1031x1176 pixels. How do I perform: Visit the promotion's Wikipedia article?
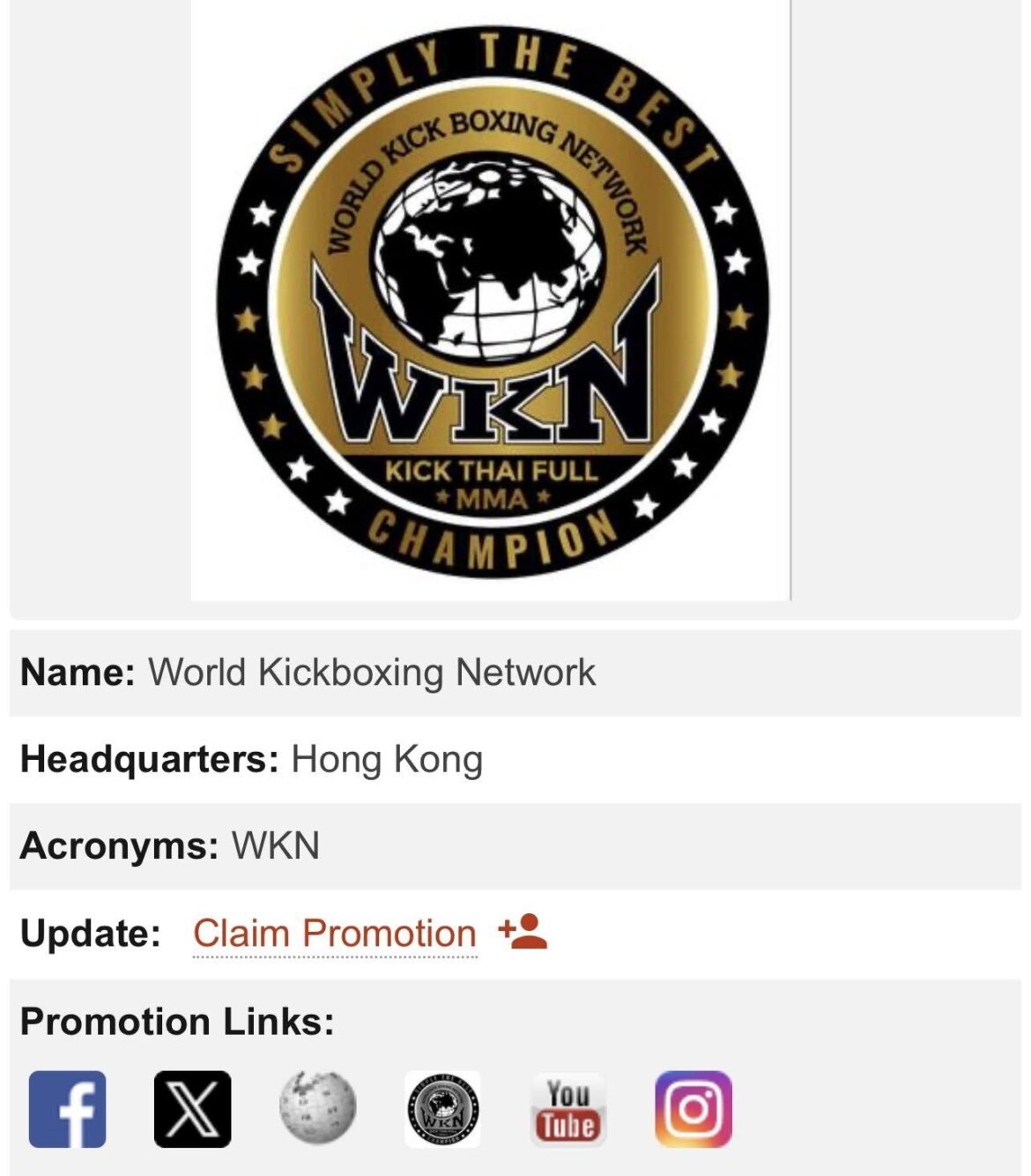pos(317,1108)
